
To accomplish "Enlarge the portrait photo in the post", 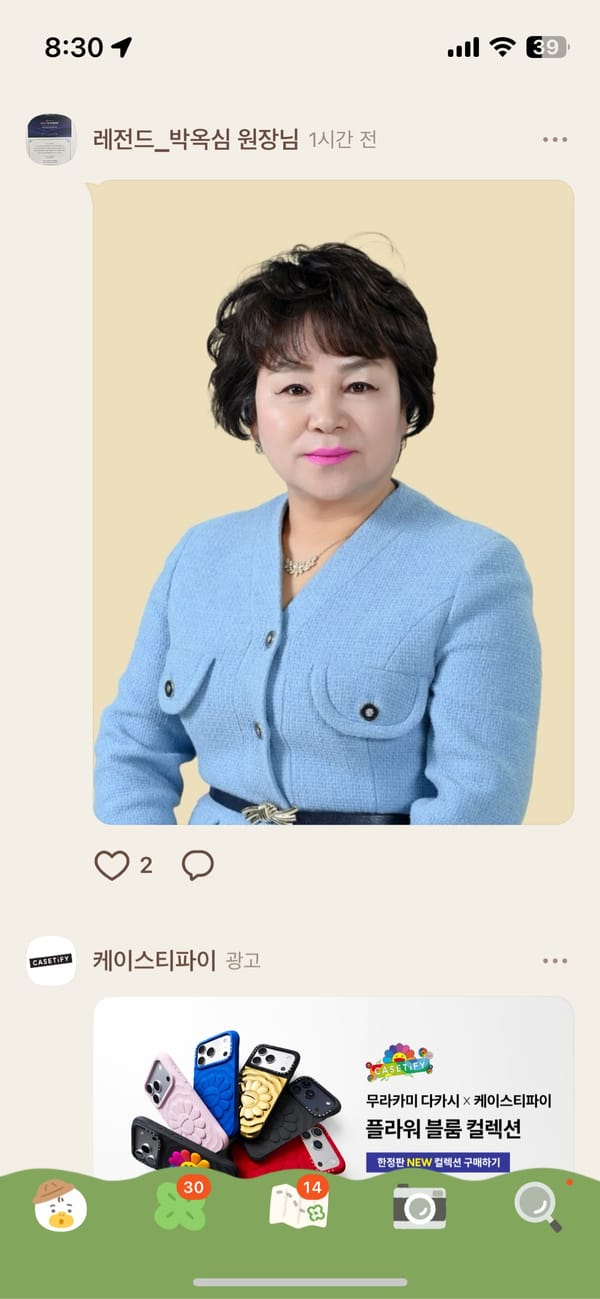I will coord(333,502).
